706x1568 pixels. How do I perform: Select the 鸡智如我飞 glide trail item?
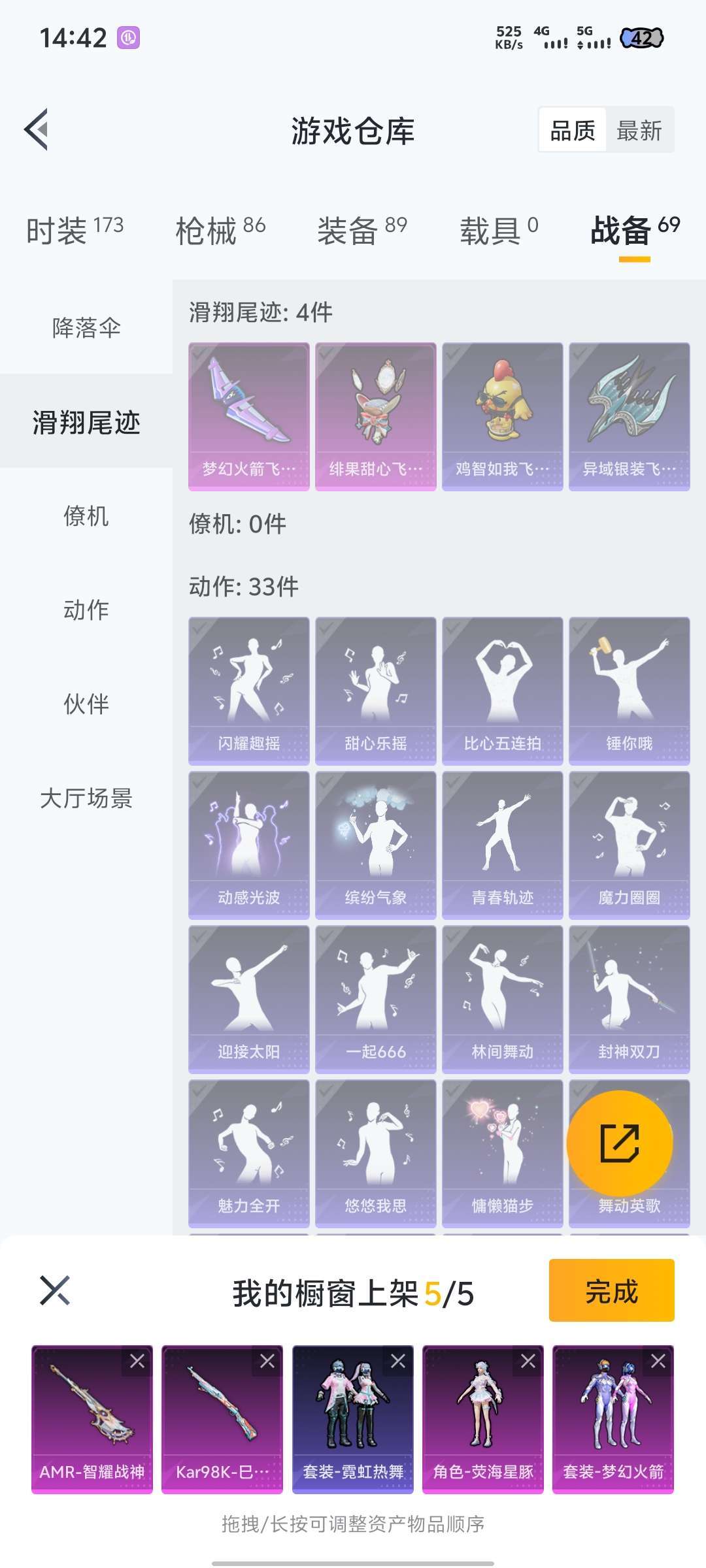tap(502, 416)
